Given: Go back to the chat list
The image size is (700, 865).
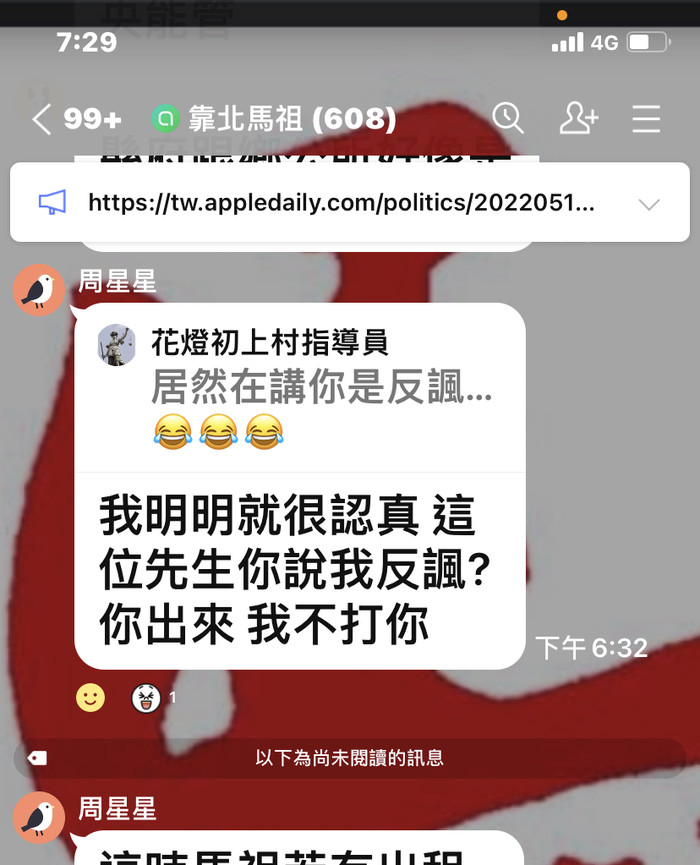Looking at the screenshot, I should [x=41, y=120].
